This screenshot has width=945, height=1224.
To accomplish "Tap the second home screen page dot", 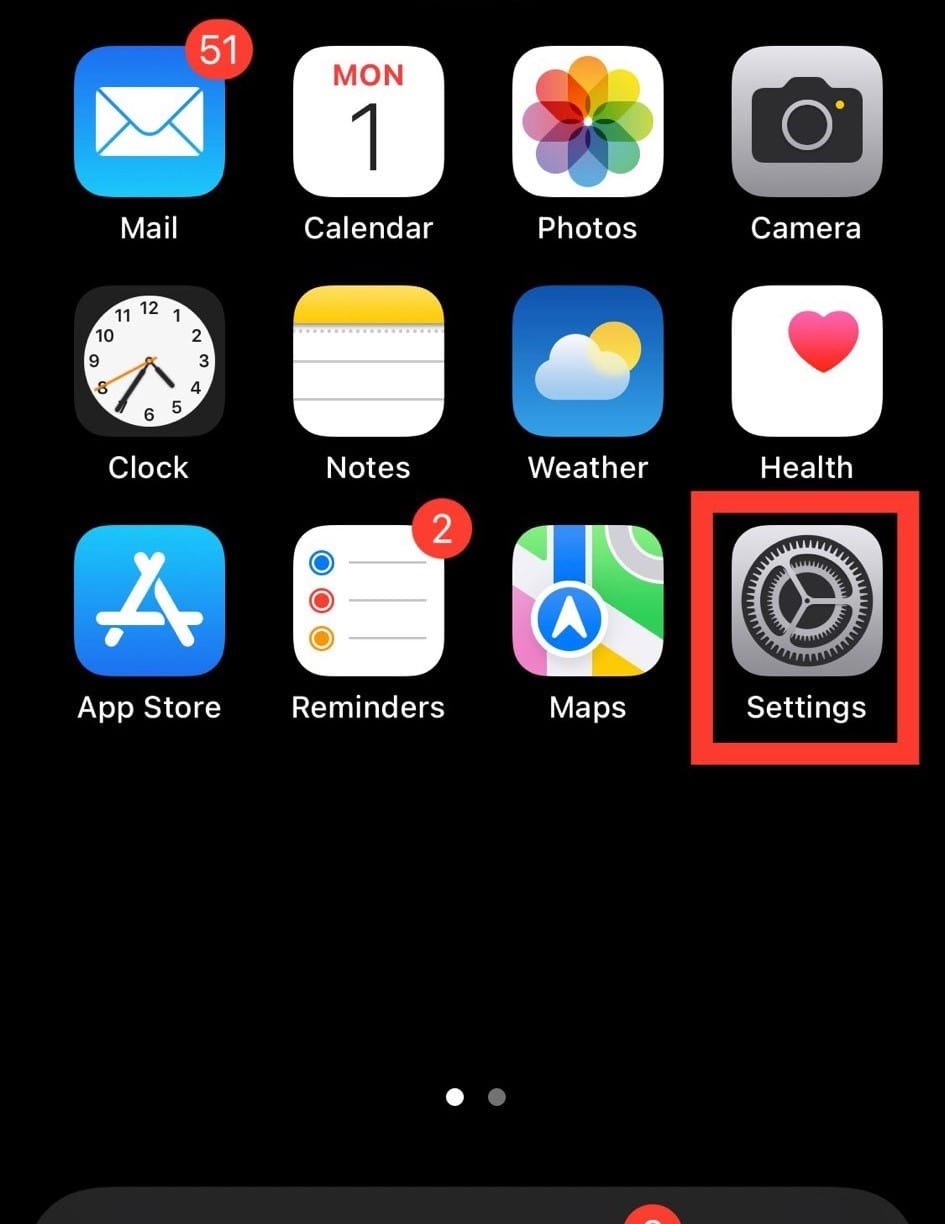I will (x=496, y=1097).
